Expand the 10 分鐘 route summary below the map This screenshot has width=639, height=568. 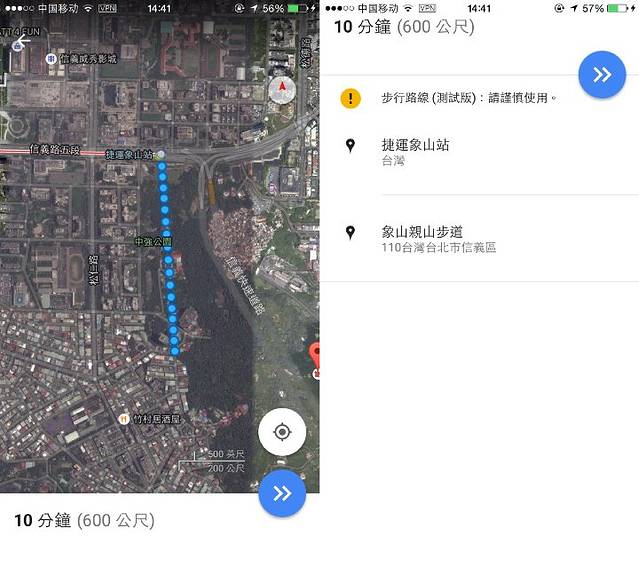pos(85,520)
